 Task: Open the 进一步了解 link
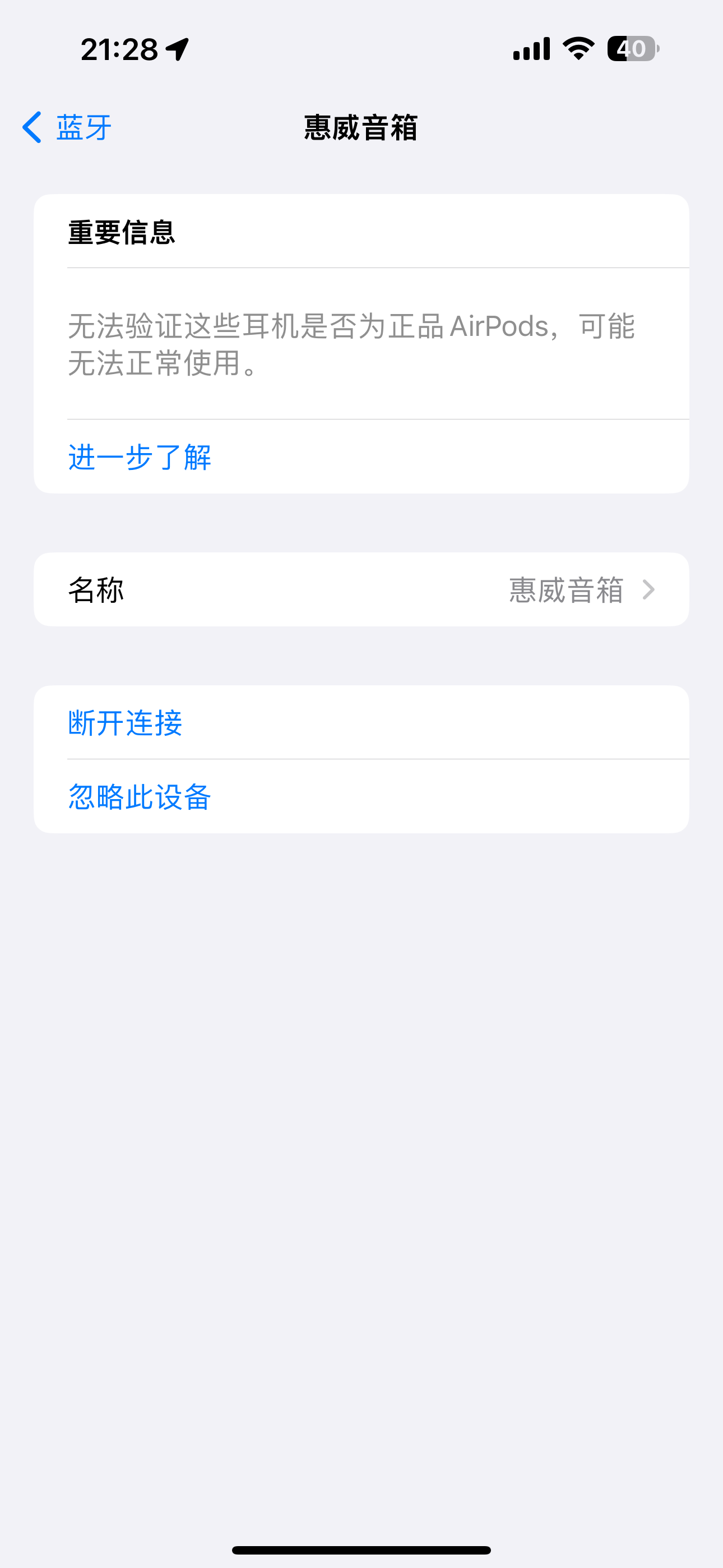pyautogui.click(x=140, y=456)
